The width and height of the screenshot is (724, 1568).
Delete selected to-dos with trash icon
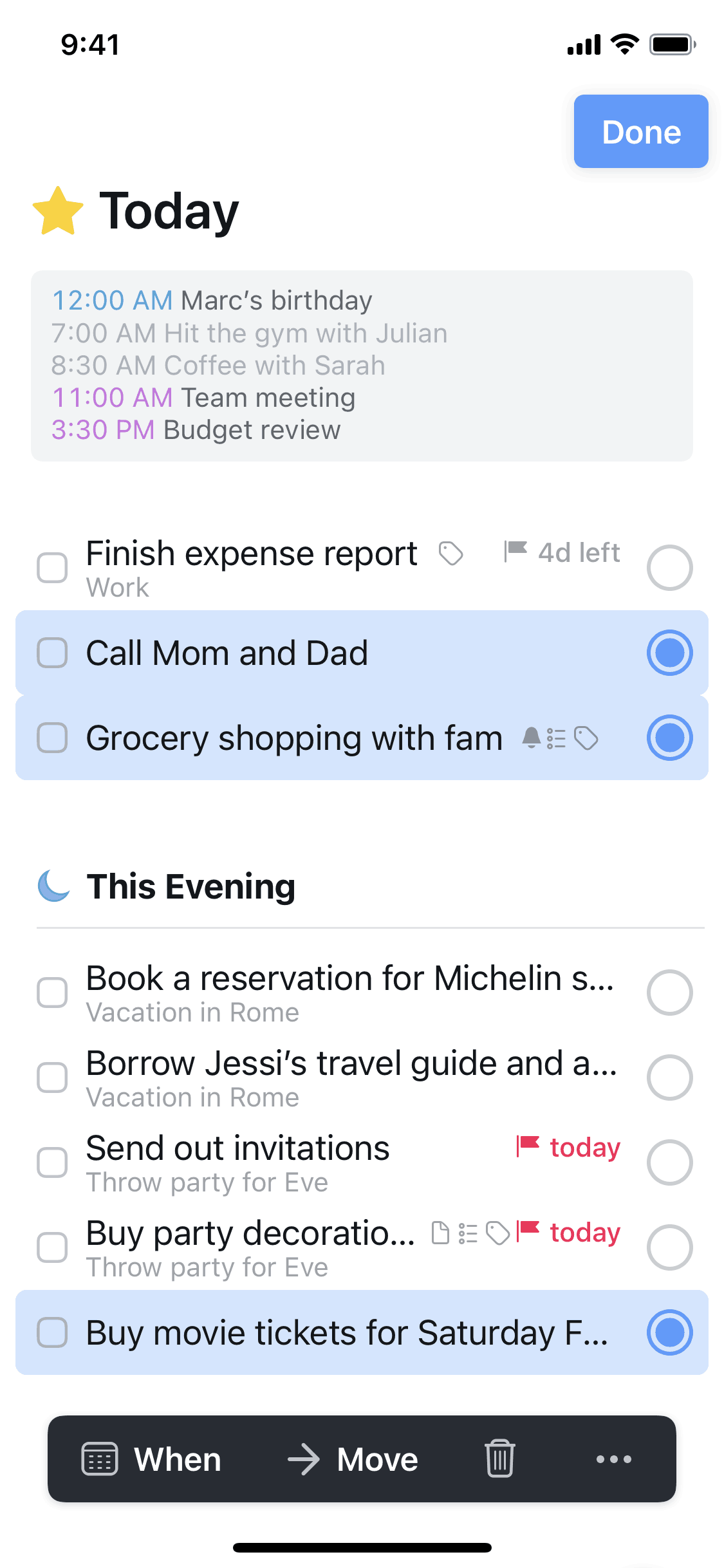pyautogui.click(x=499, y=1459)
